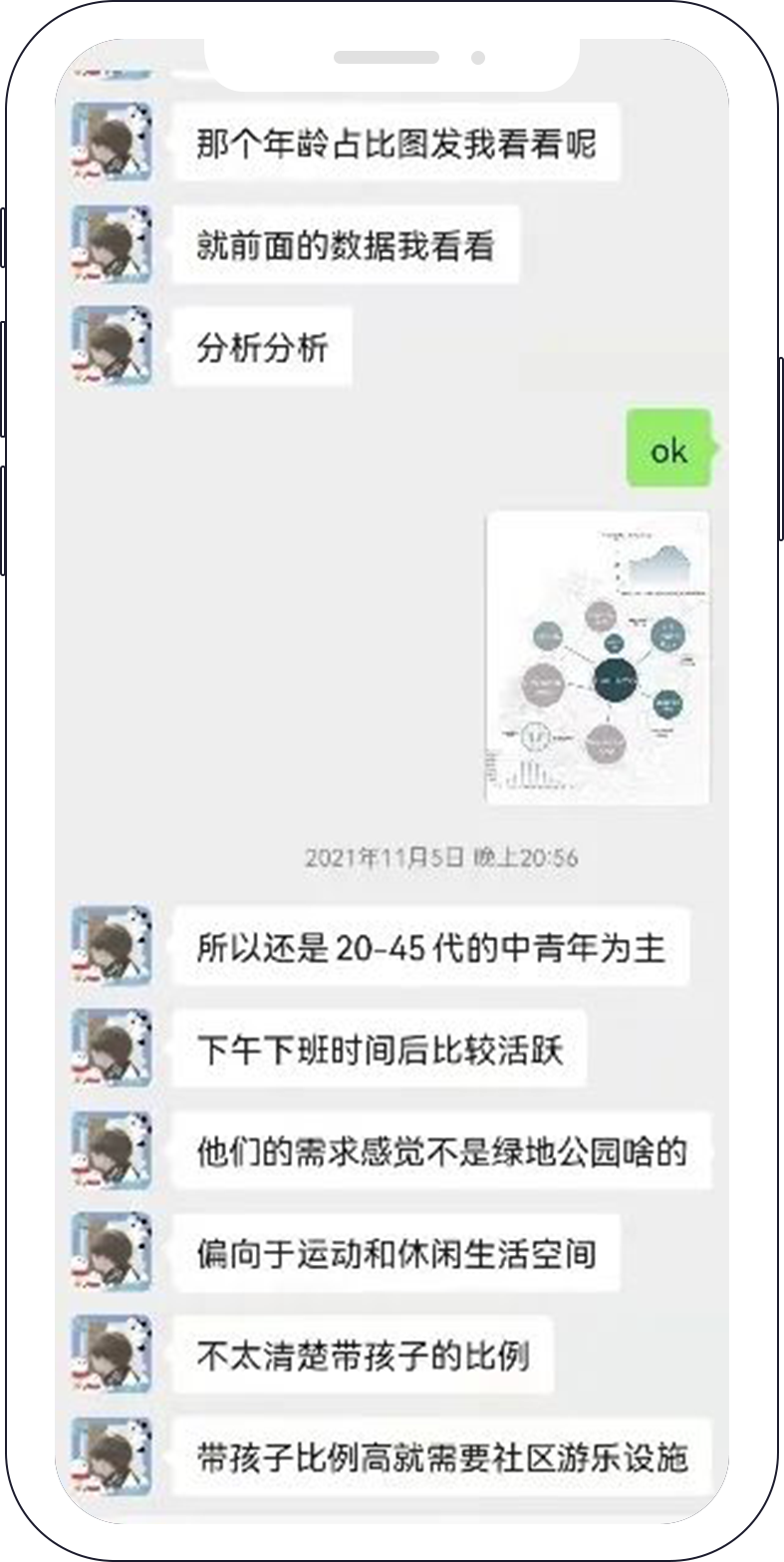Open the shared chart image in chat
This screenshot has height=1562, width=784.
[598, 657]
